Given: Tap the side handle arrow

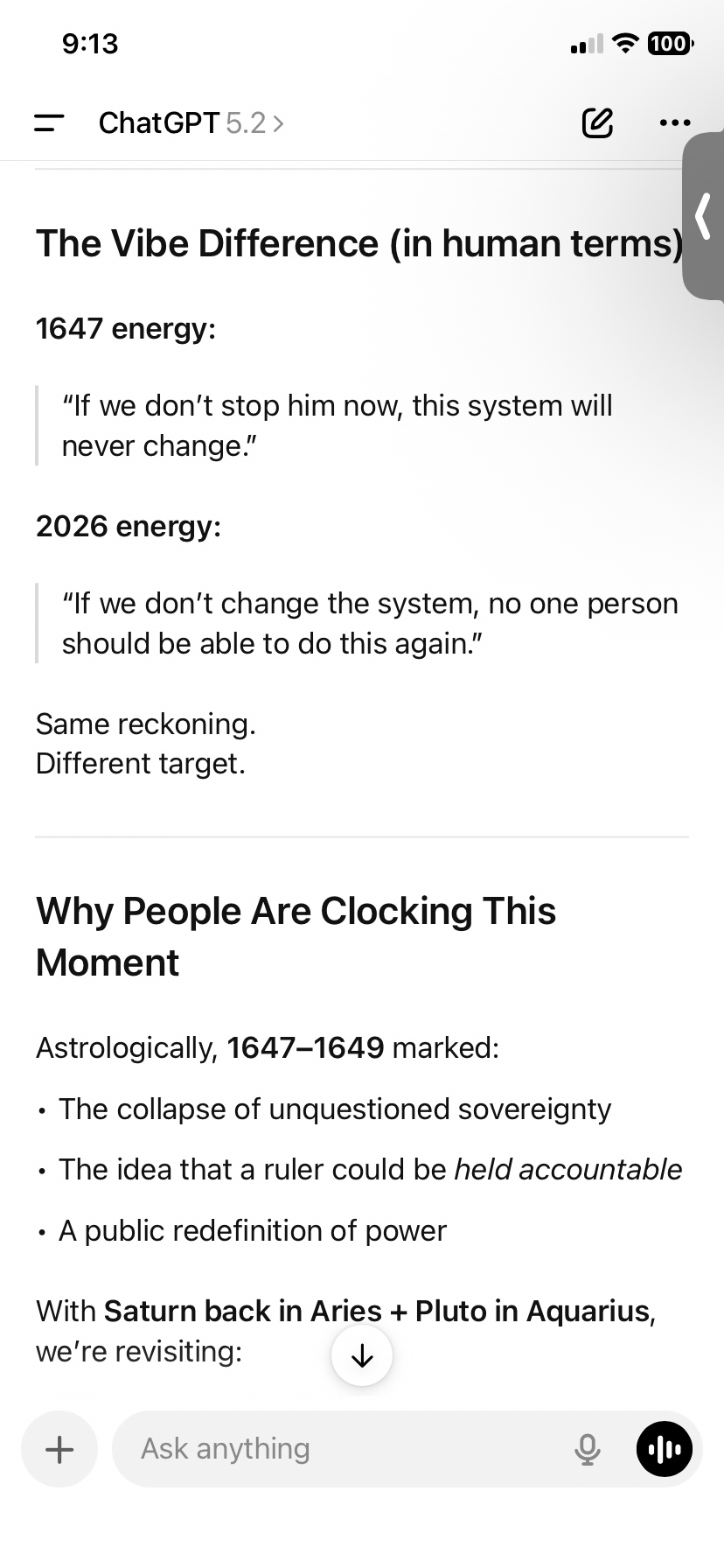Looking at the screenshot, I should [703, 216].
